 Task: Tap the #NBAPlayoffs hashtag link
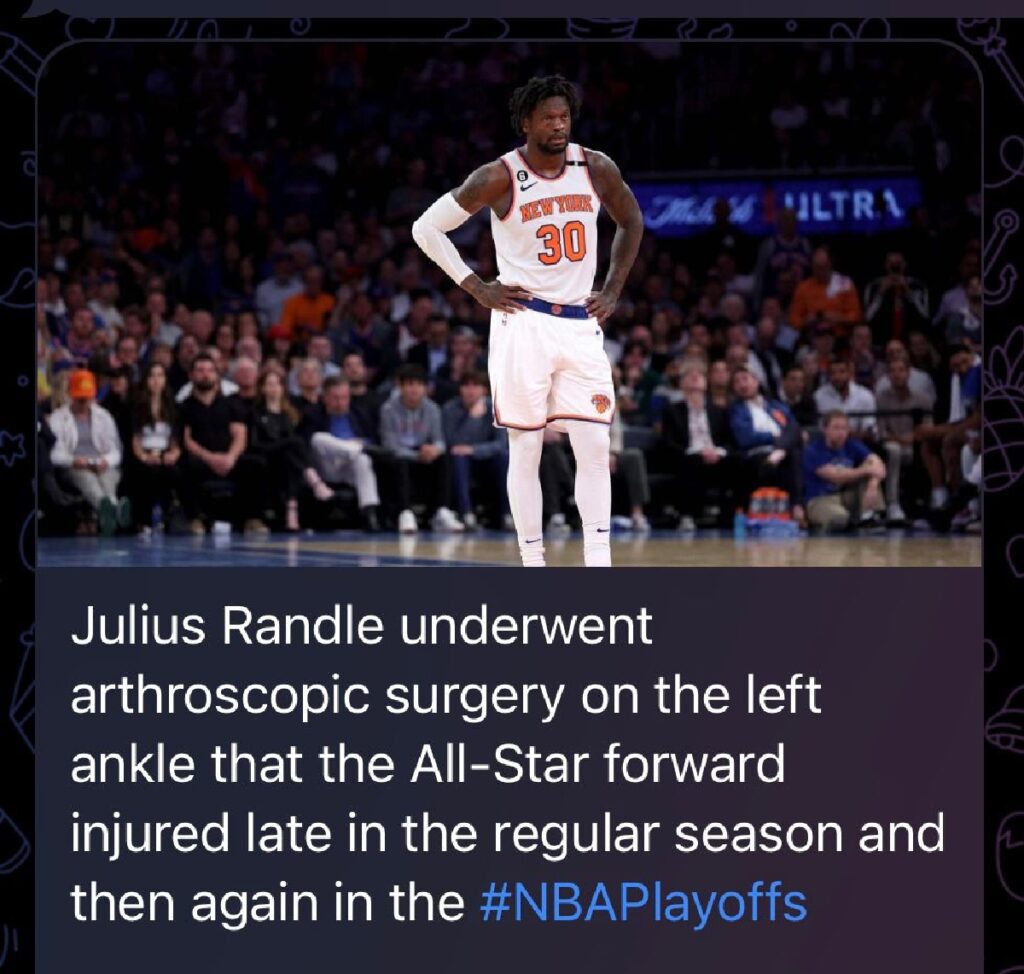pos(642,903)
